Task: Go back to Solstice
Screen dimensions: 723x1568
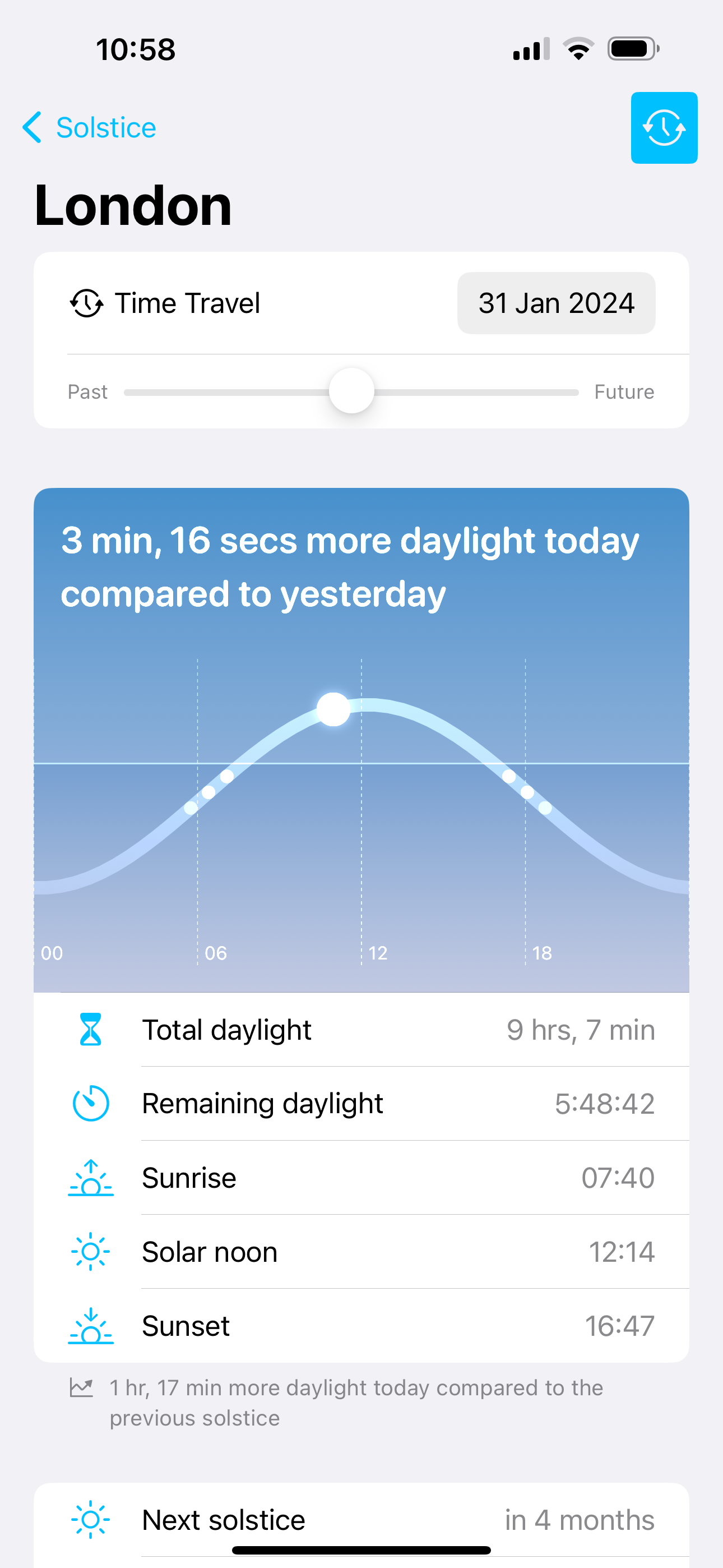Action: [89, 128]
